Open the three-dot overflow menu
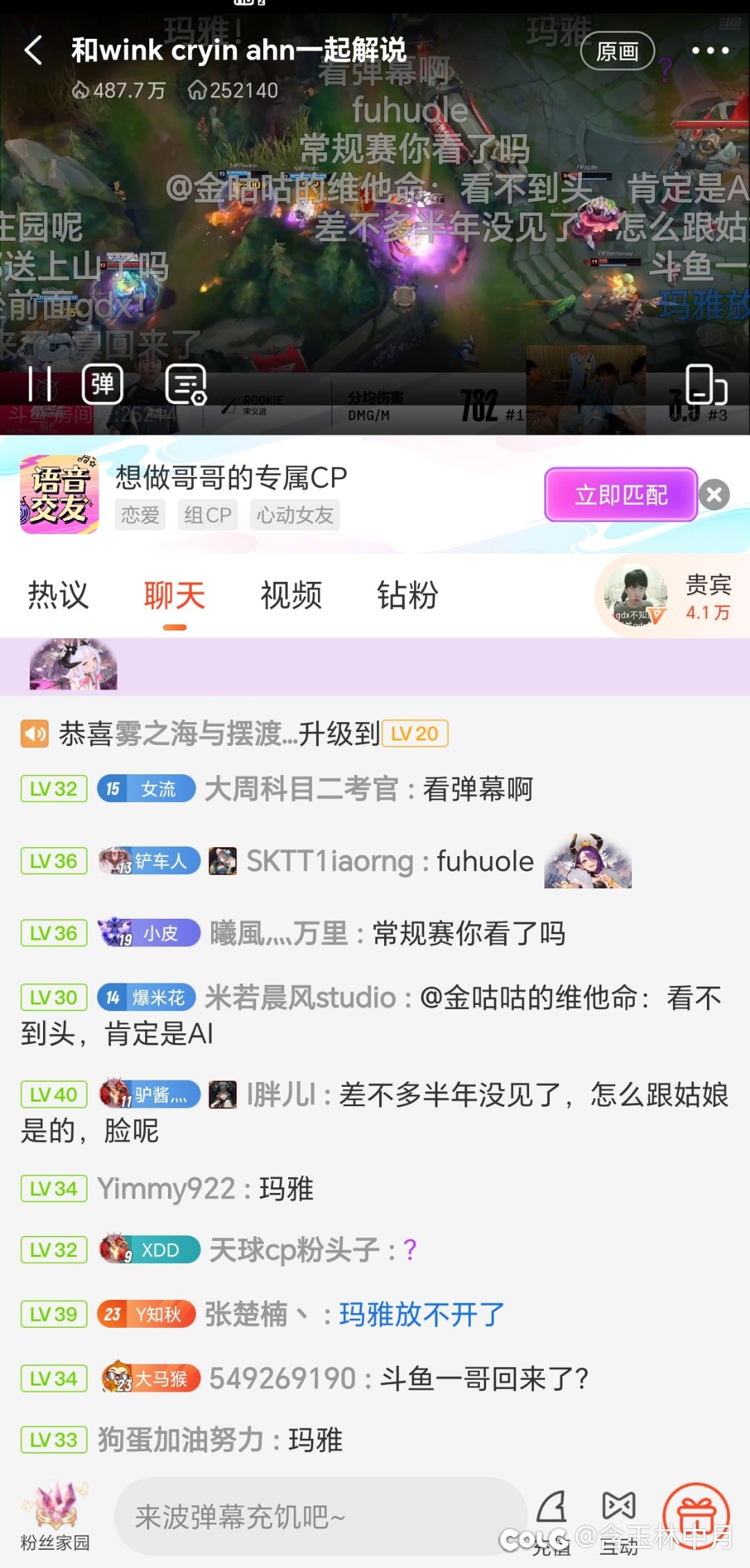 [710, 51]
